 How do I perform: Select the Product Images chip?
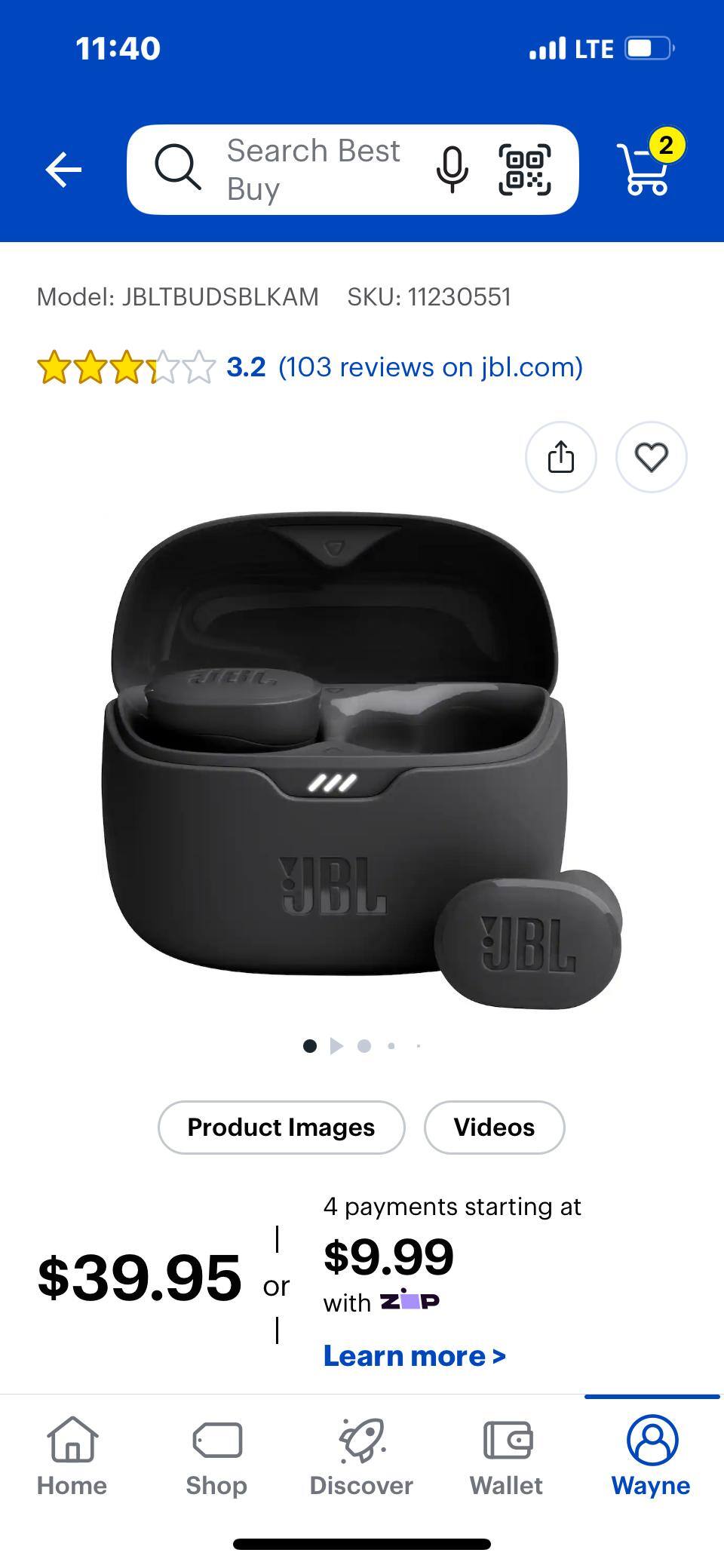point(281,1127)
